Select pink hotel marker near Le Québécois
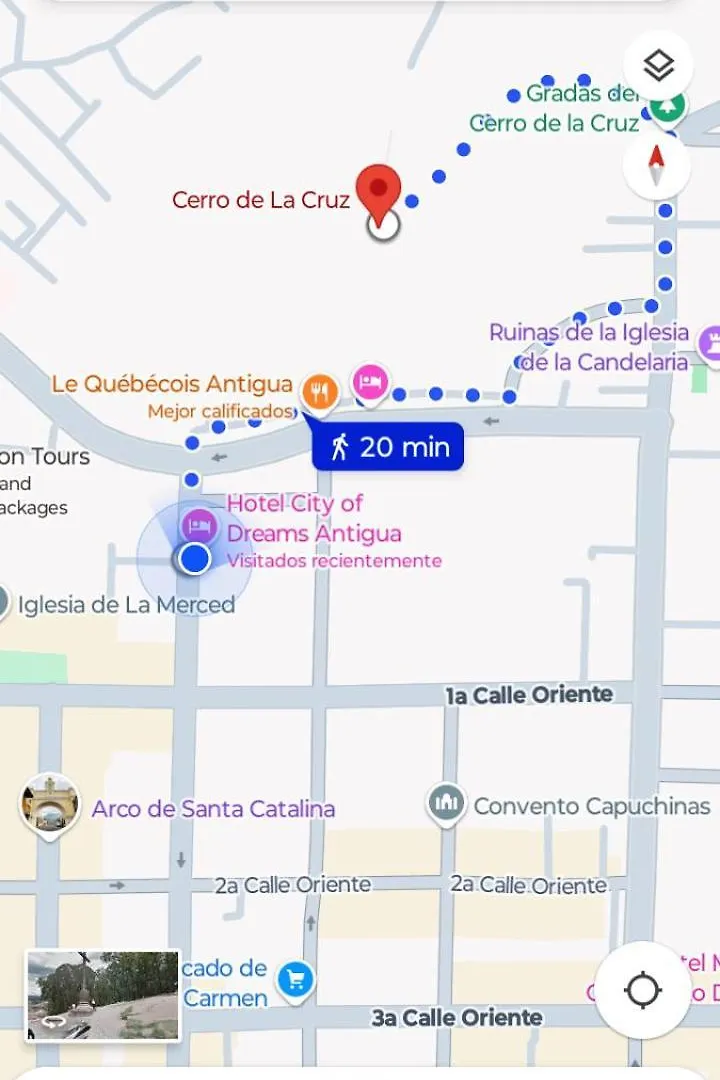The height and width of the screenshot is (1080, 720). click(370, 382)
